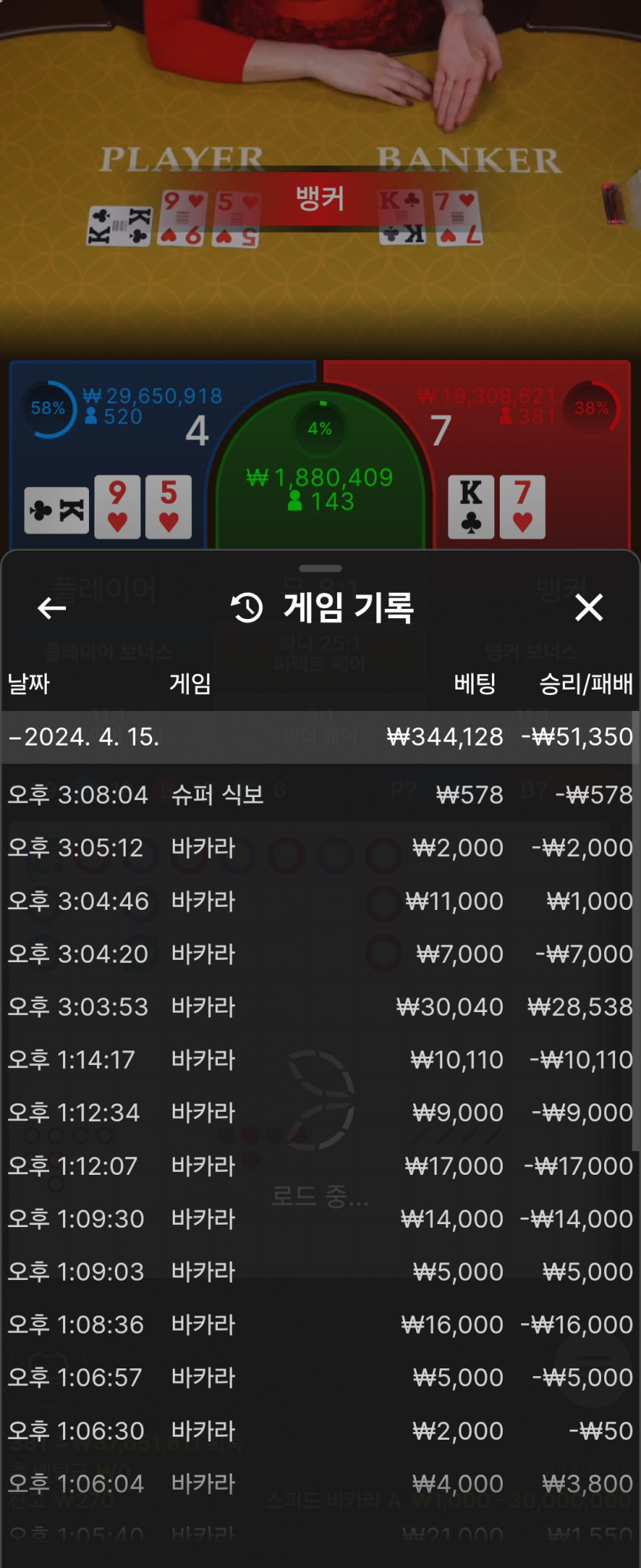Screen dimensions: 641x1568
Task: Select the 오후 3:04:20 바카라 entry
Action: (319, 954)
